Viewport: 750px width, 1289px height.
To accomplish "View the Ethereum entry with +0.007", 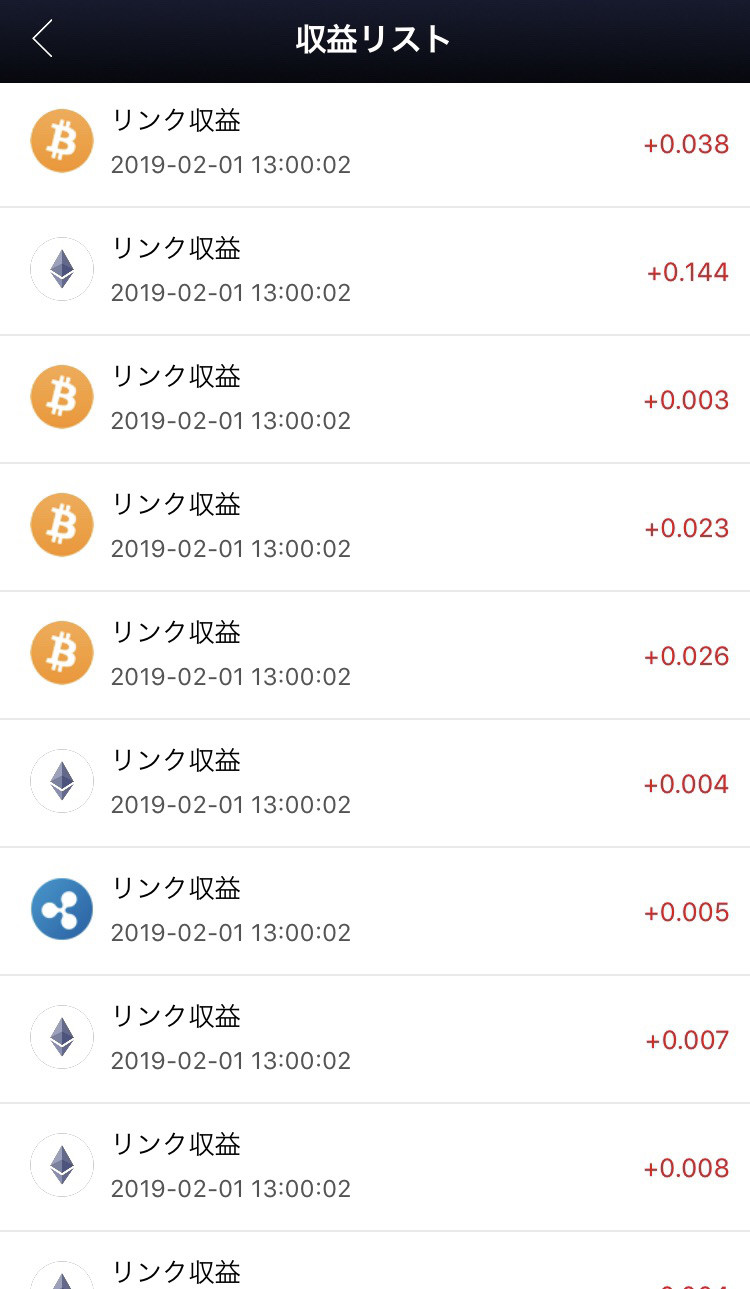I will click(375, 1039).
